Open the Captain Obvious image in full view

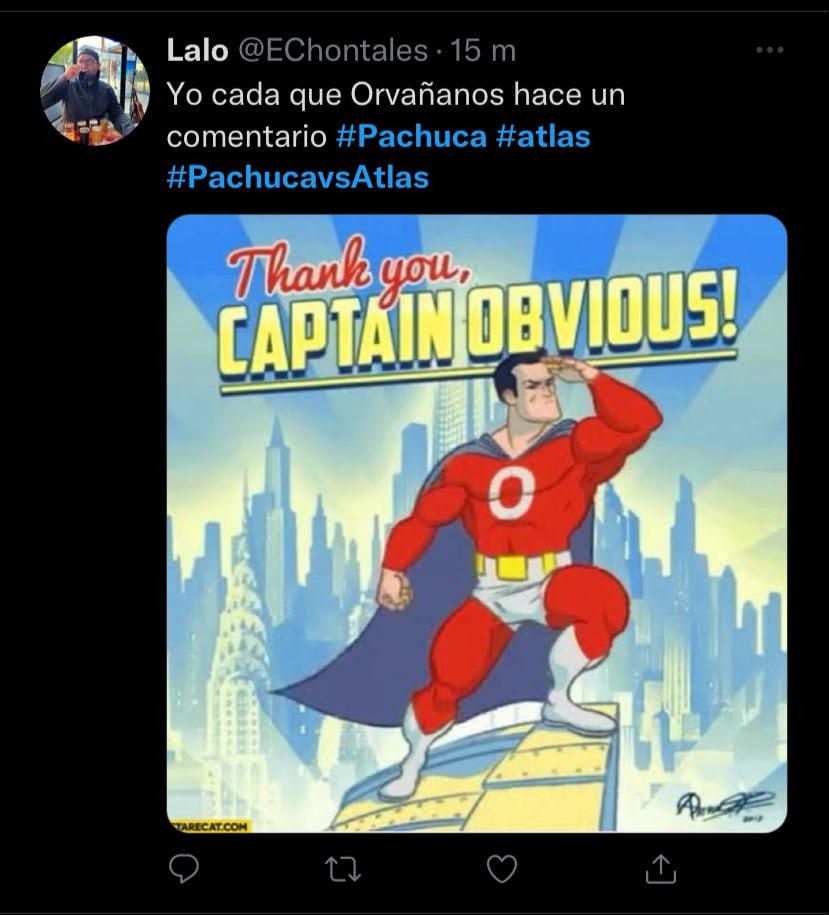point(476,522)
